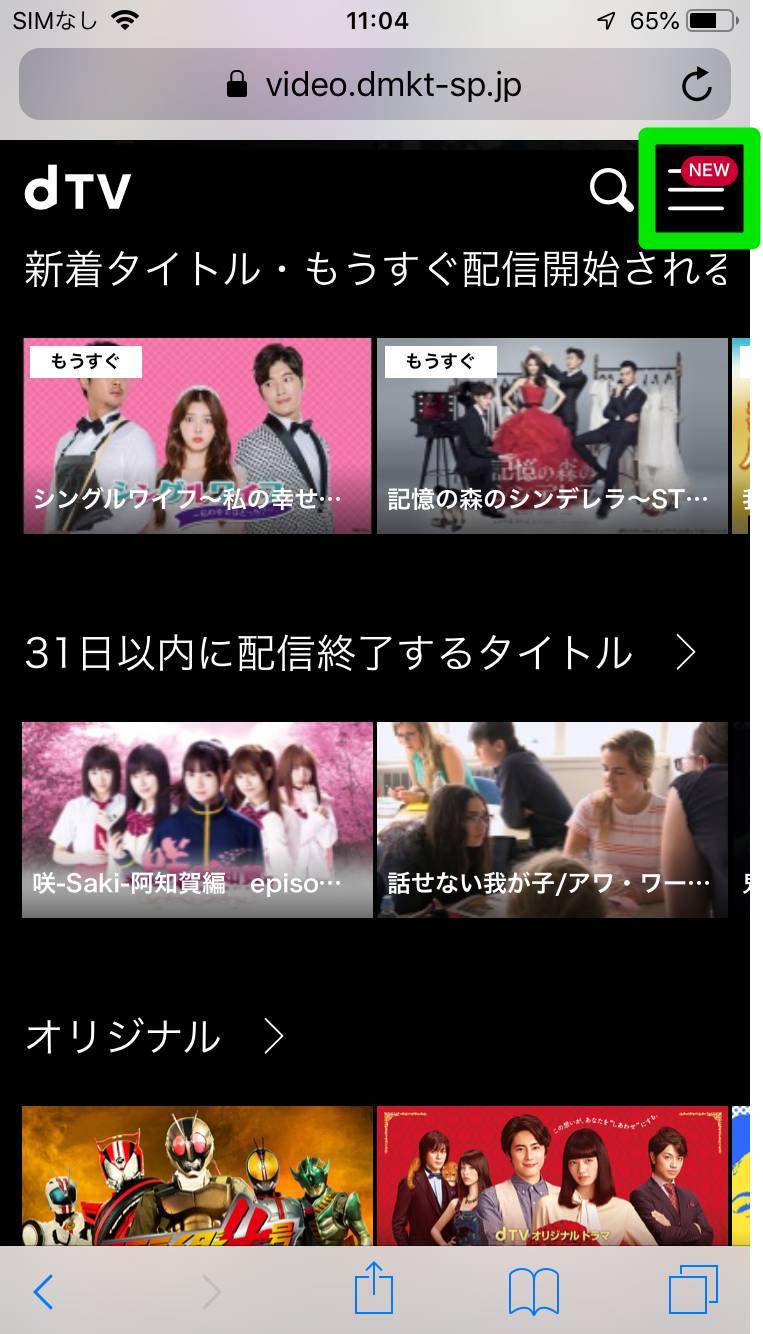Open the dTV search icon
Screen dimensions: 763x1334
coord(611,189)
